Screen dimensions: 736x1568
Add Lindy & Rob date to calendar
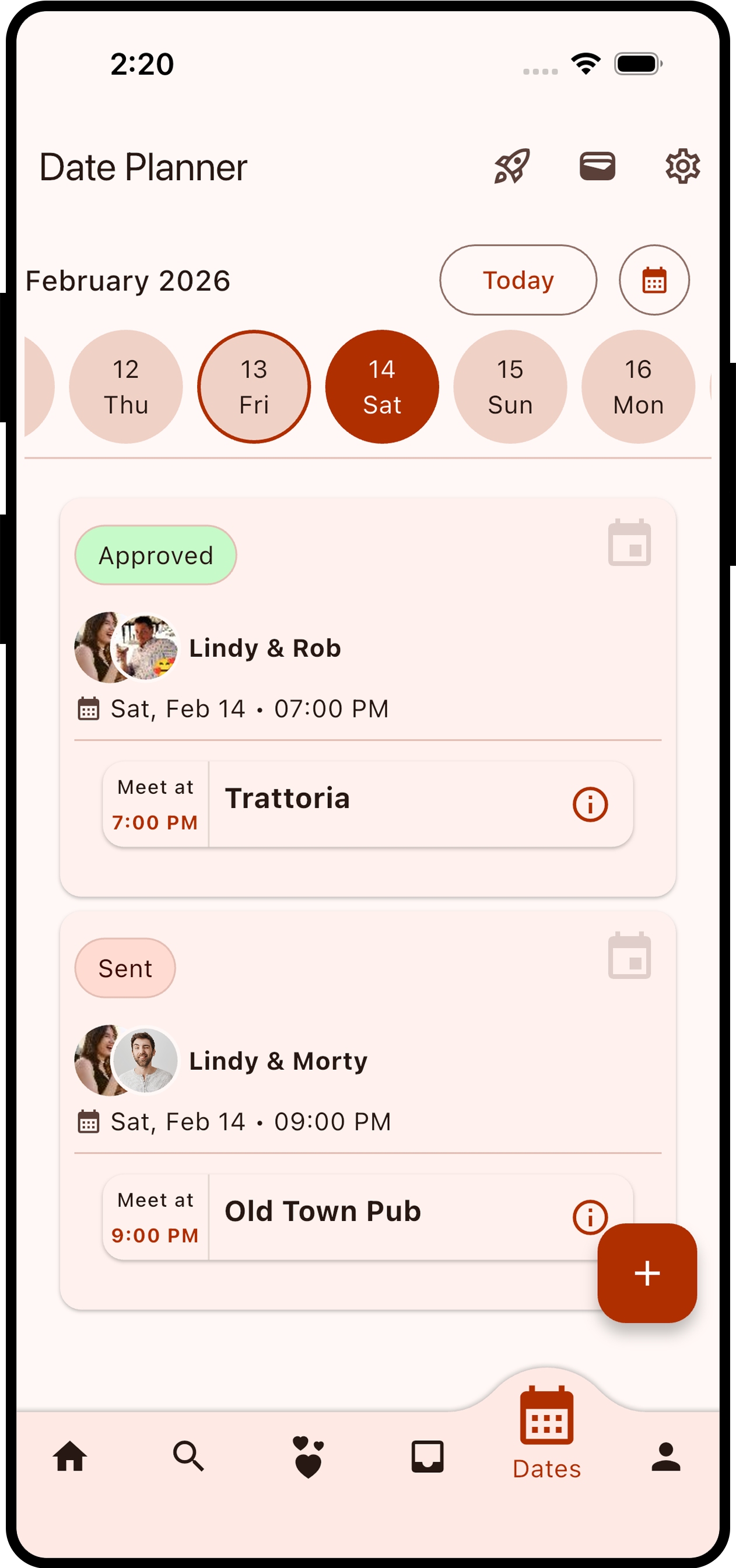(629, 542)
